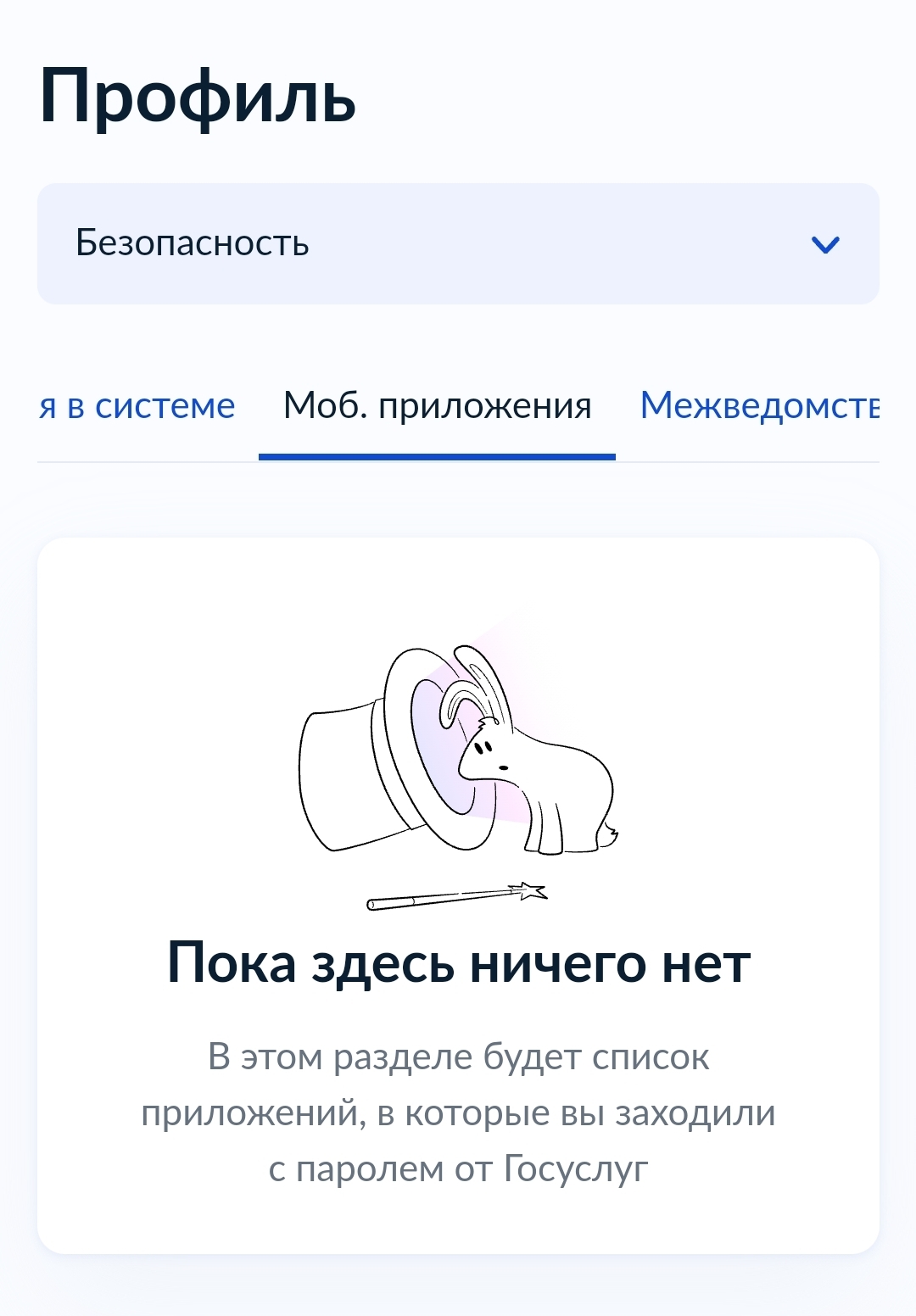The height and width of the screenshot is (1316, 916).
Task: Switch to the partially hidden 'я в системе' tab
Action: coord(137,406)
